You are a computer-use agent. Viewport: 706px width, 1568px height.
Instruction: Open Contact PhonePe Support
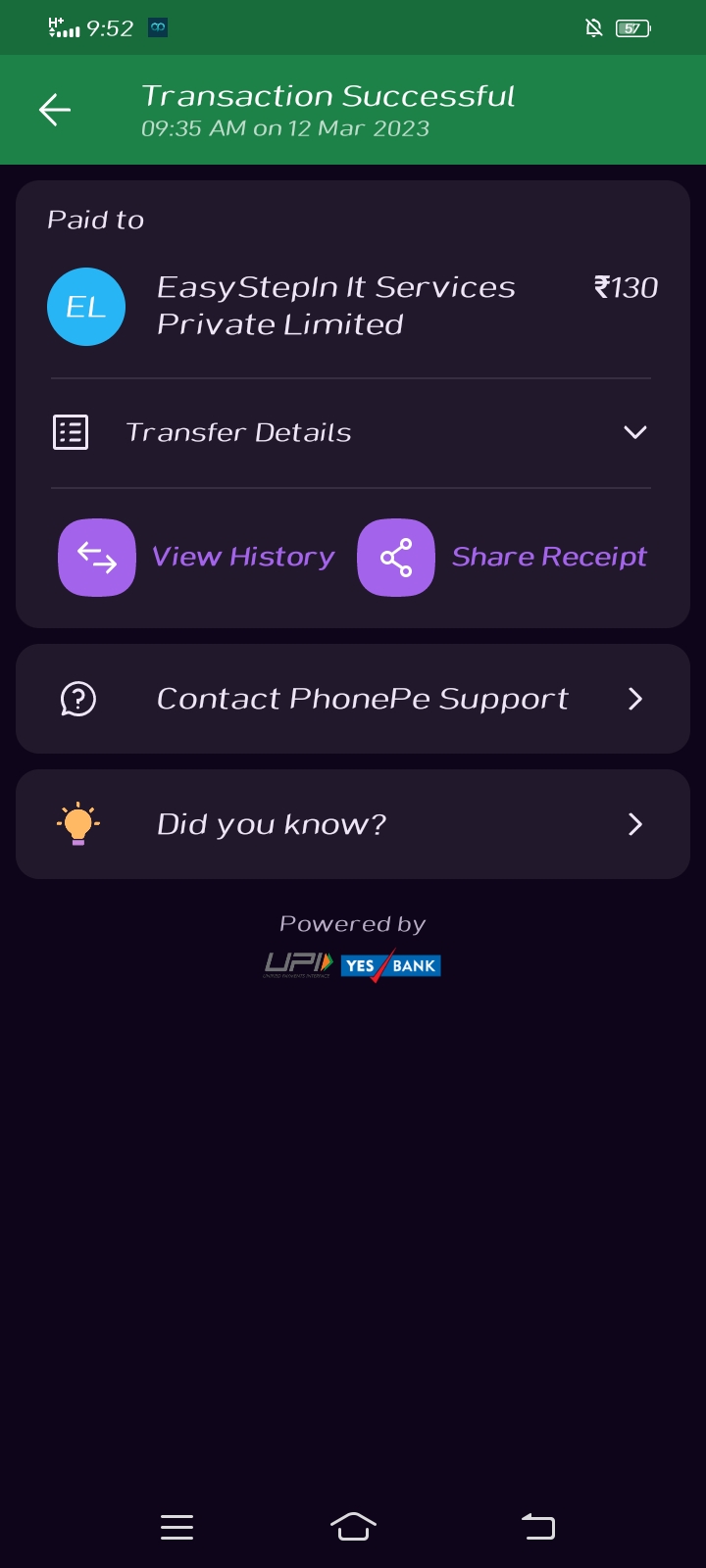[x=353, y=699]
